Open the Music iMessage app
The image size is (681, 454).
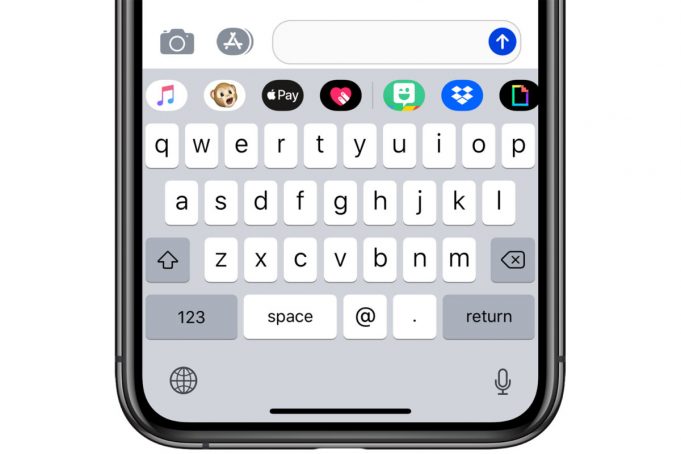(167, 95)
